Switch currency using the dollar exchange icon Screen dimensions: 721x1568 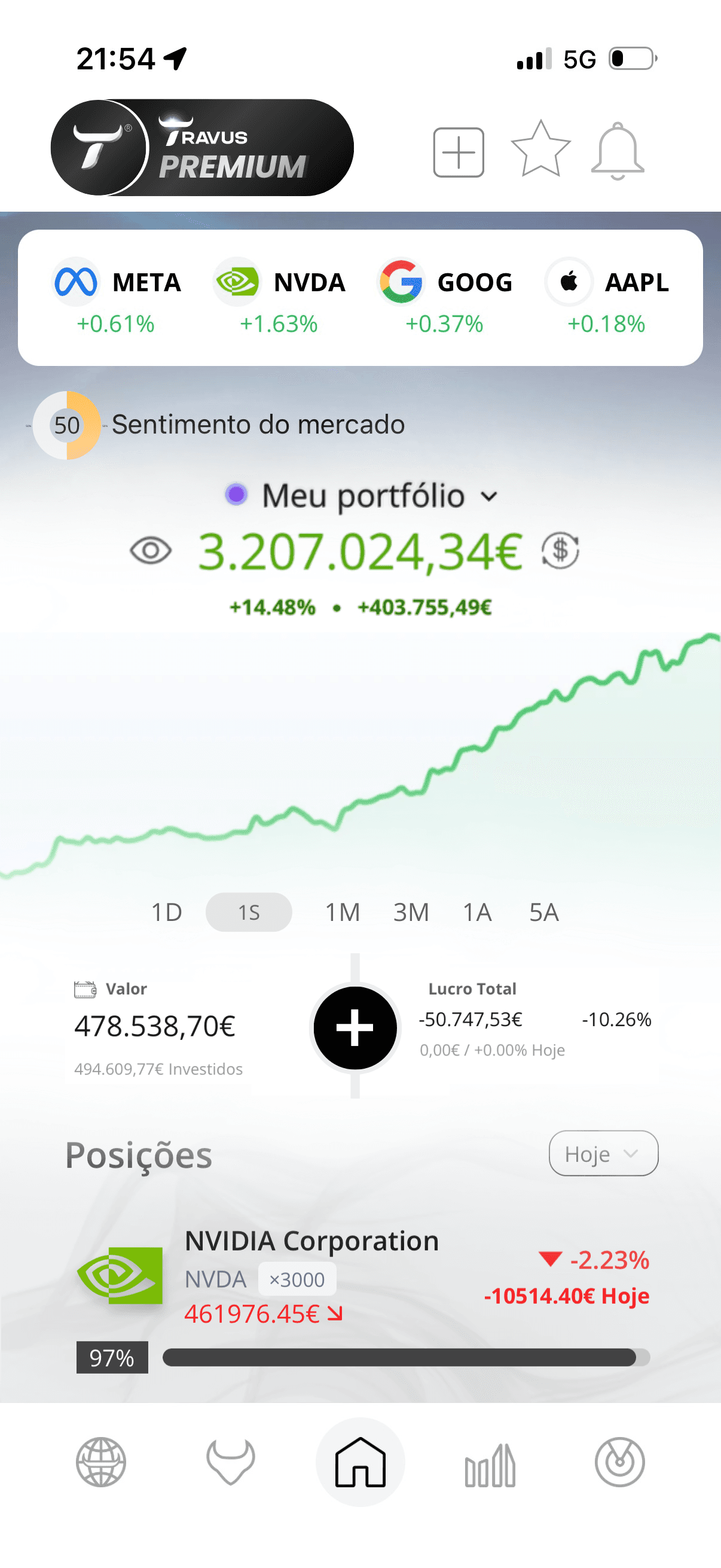[x=559, y=551]
